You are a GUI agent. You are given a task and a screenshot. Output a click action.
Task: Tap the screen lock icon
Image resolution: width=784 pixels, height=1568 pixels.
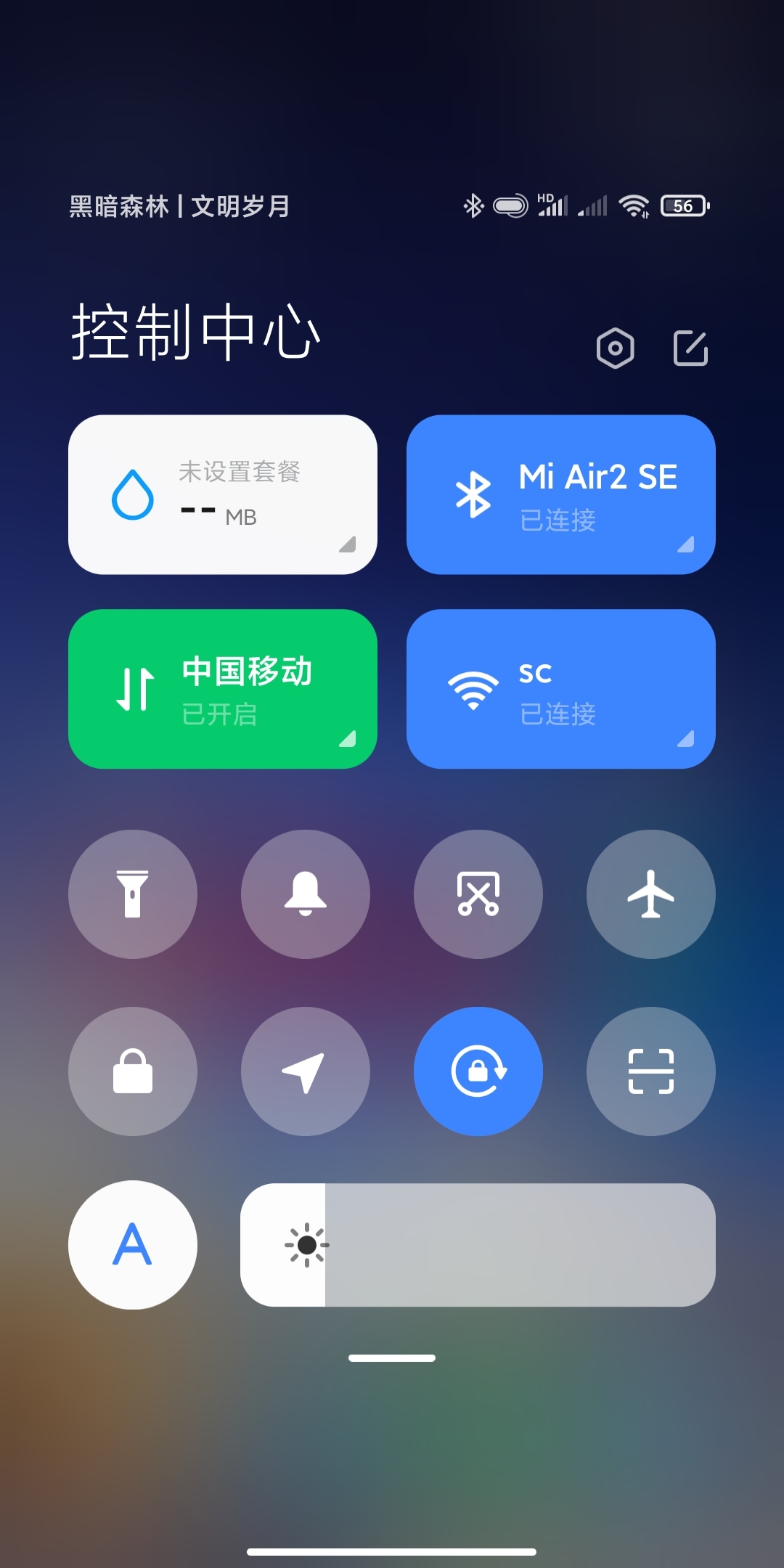(x=133, y=1071)
